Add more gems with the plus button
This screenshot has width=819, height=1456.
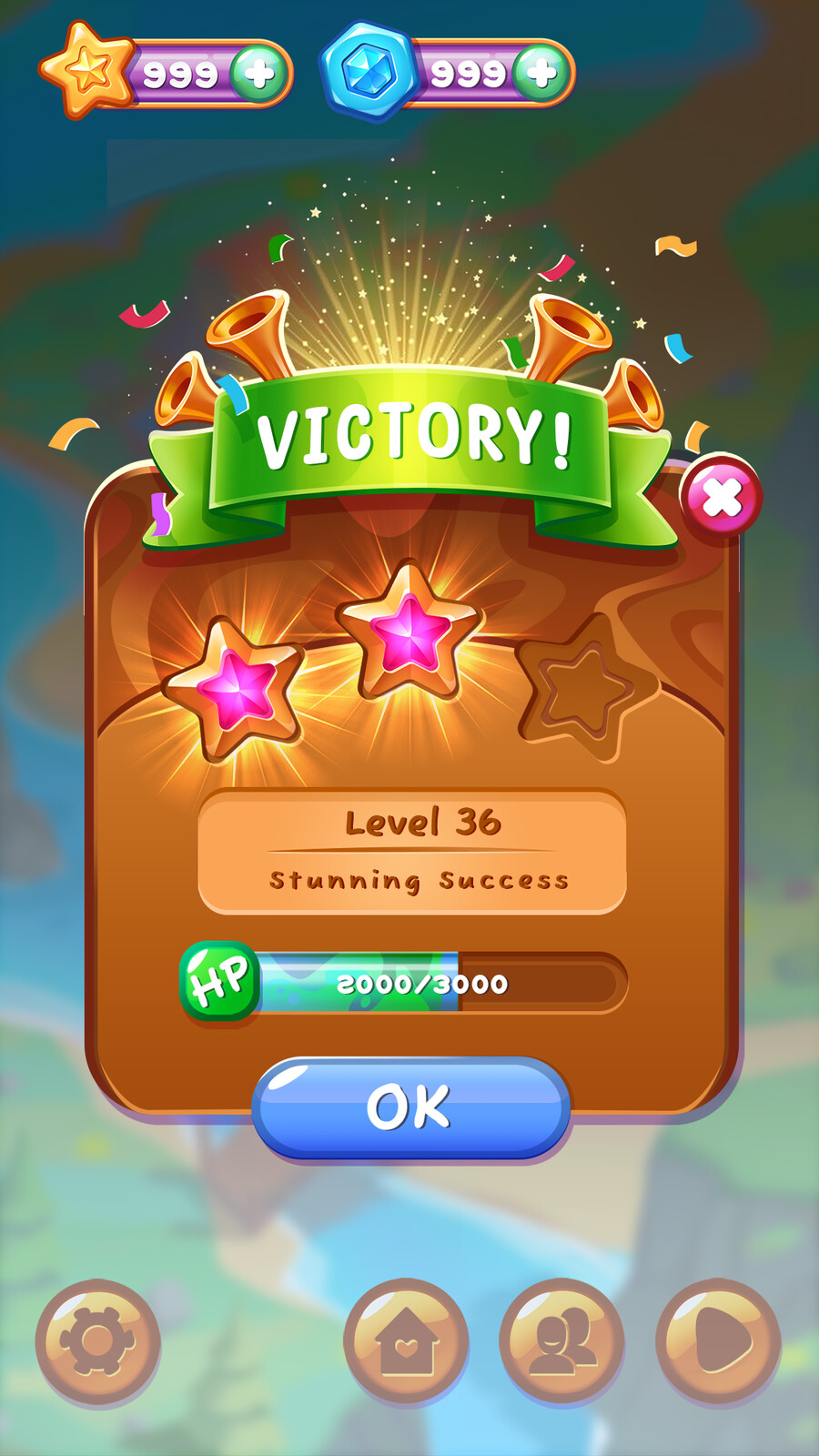(542, 73)
